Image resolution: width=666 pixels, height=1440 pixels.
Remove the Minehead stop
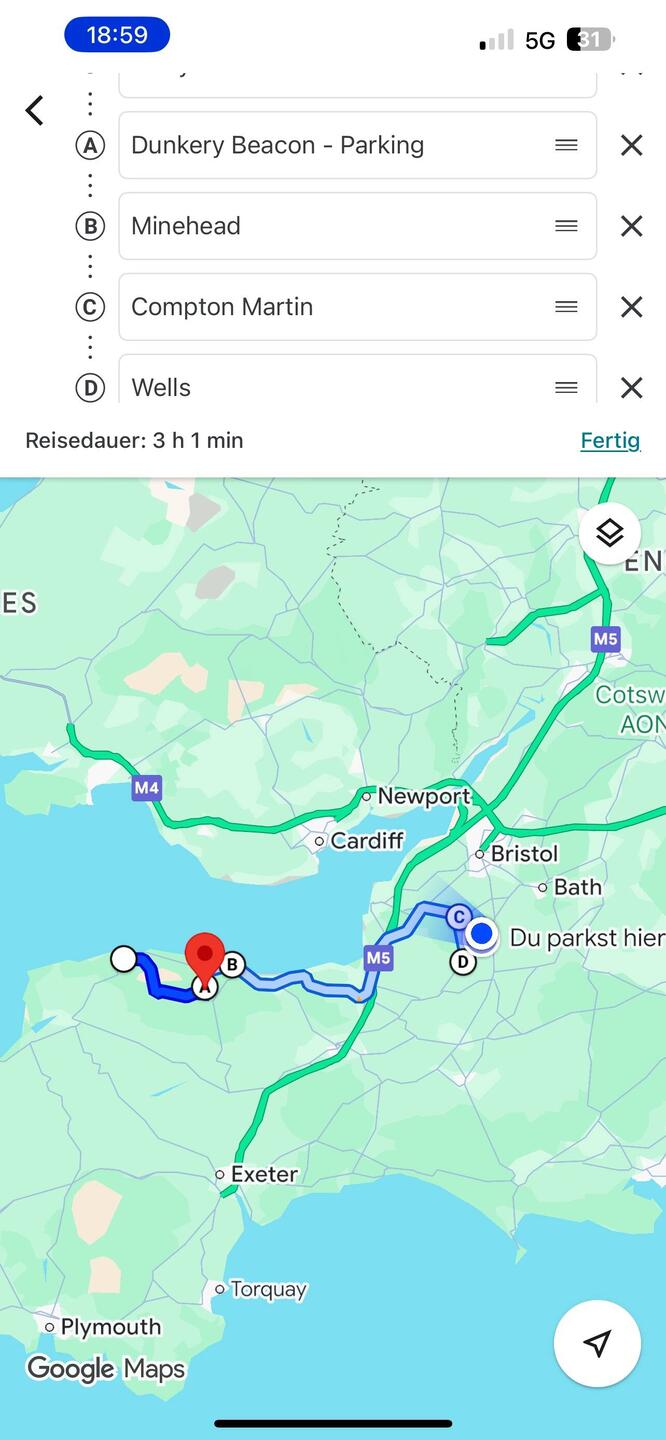pyautogui.click(x=631, y=226)
